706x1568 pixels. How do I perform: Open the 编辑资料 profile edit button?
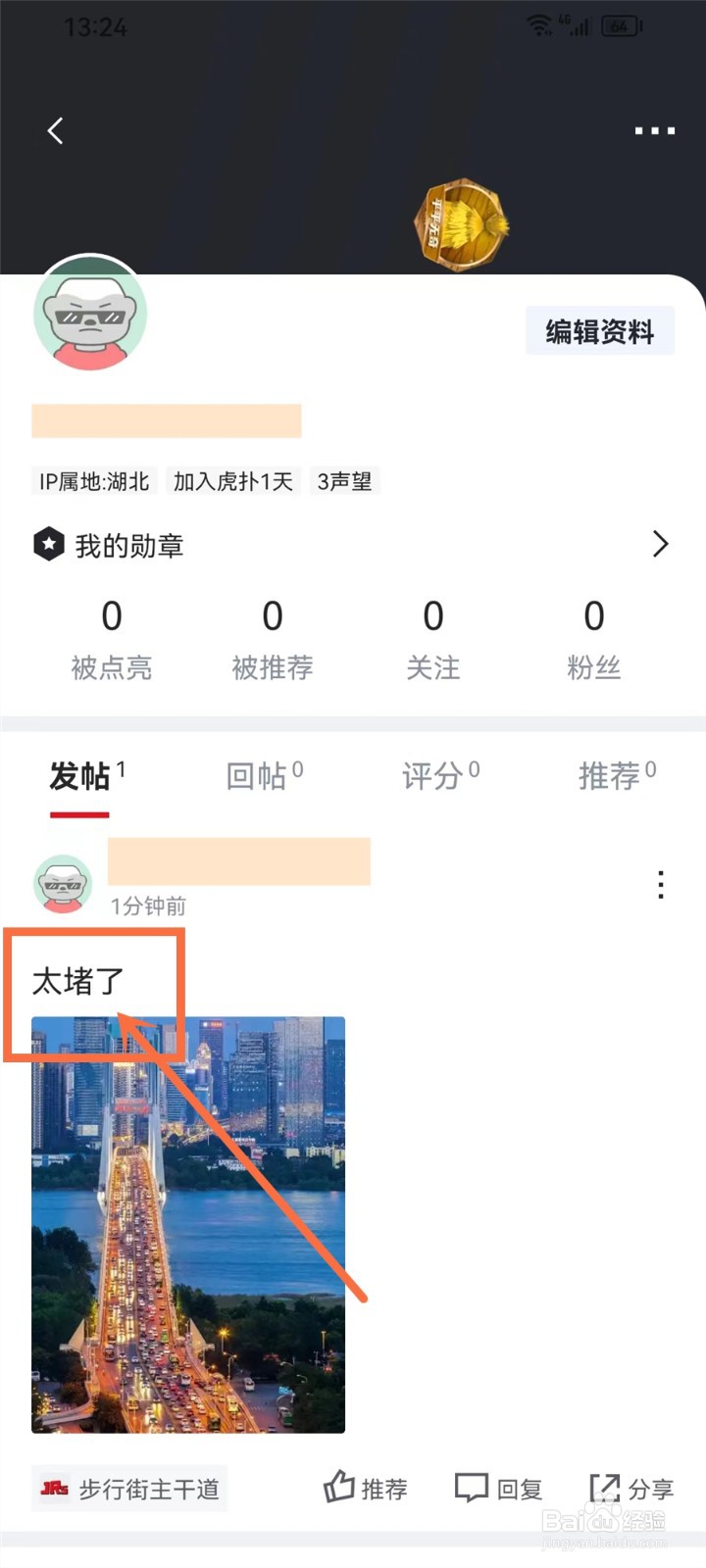pos(599,331)
